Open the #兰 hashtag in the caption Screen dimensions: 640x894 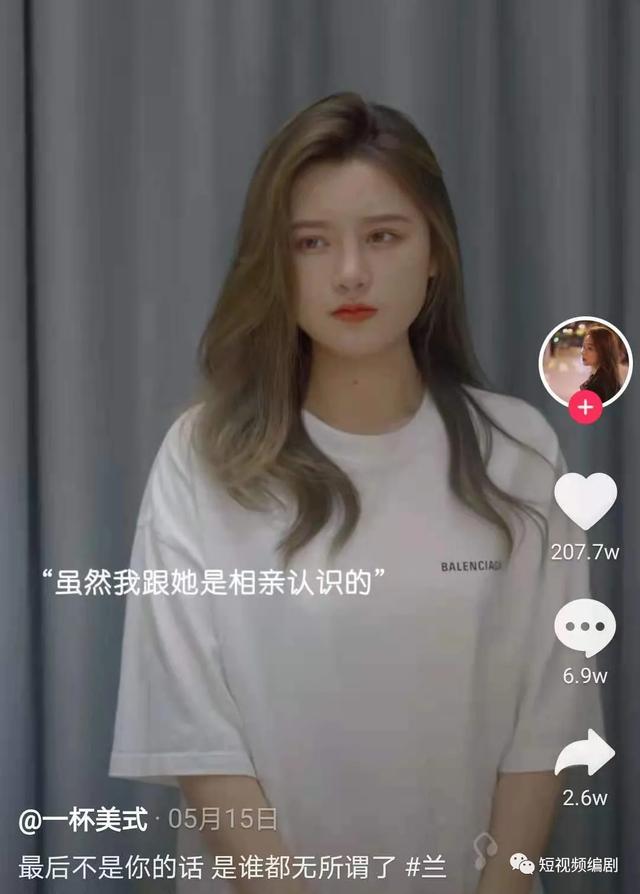click(x=426, y=864)
